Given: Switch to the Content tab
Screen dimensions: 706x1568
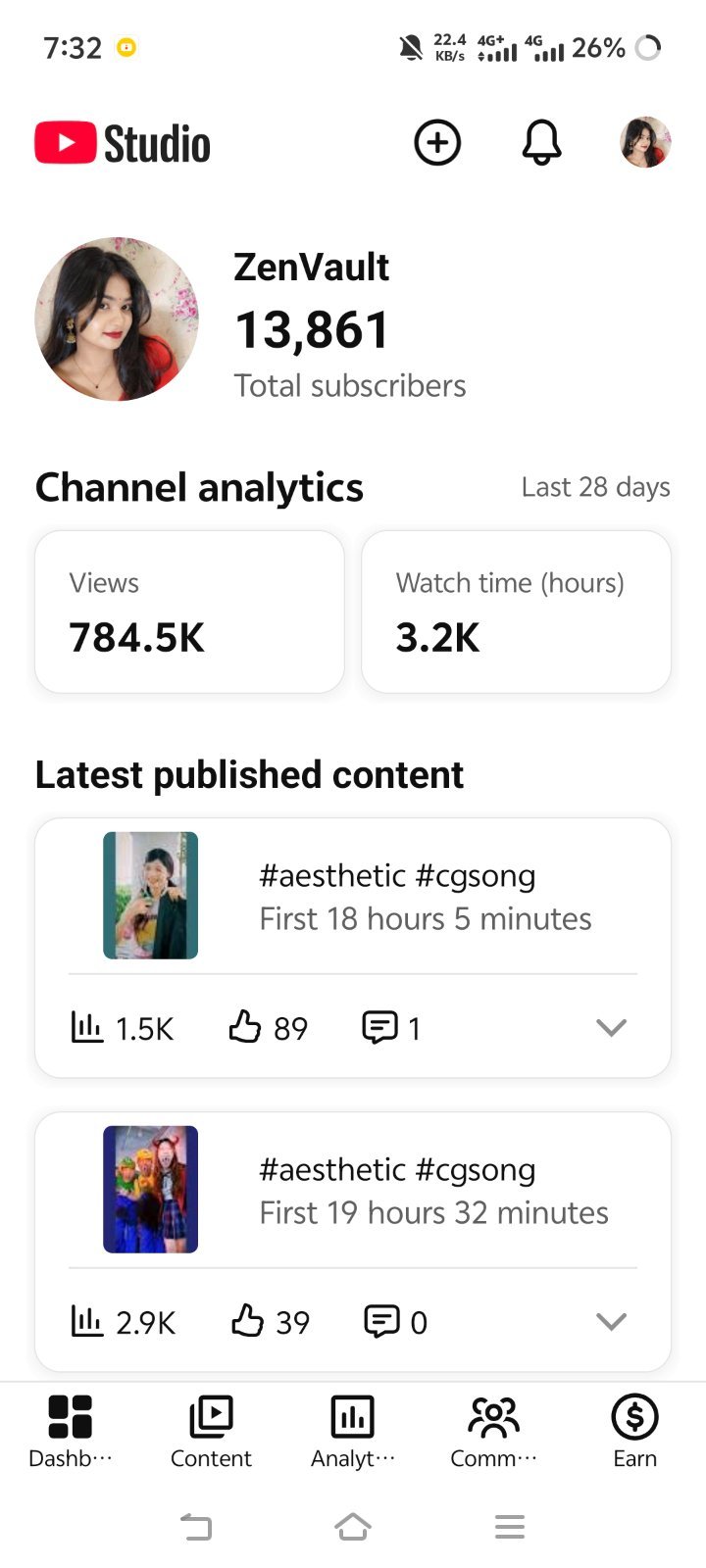Looking at the screenshot, I should pyautogui.click(x=211, y=1432).
